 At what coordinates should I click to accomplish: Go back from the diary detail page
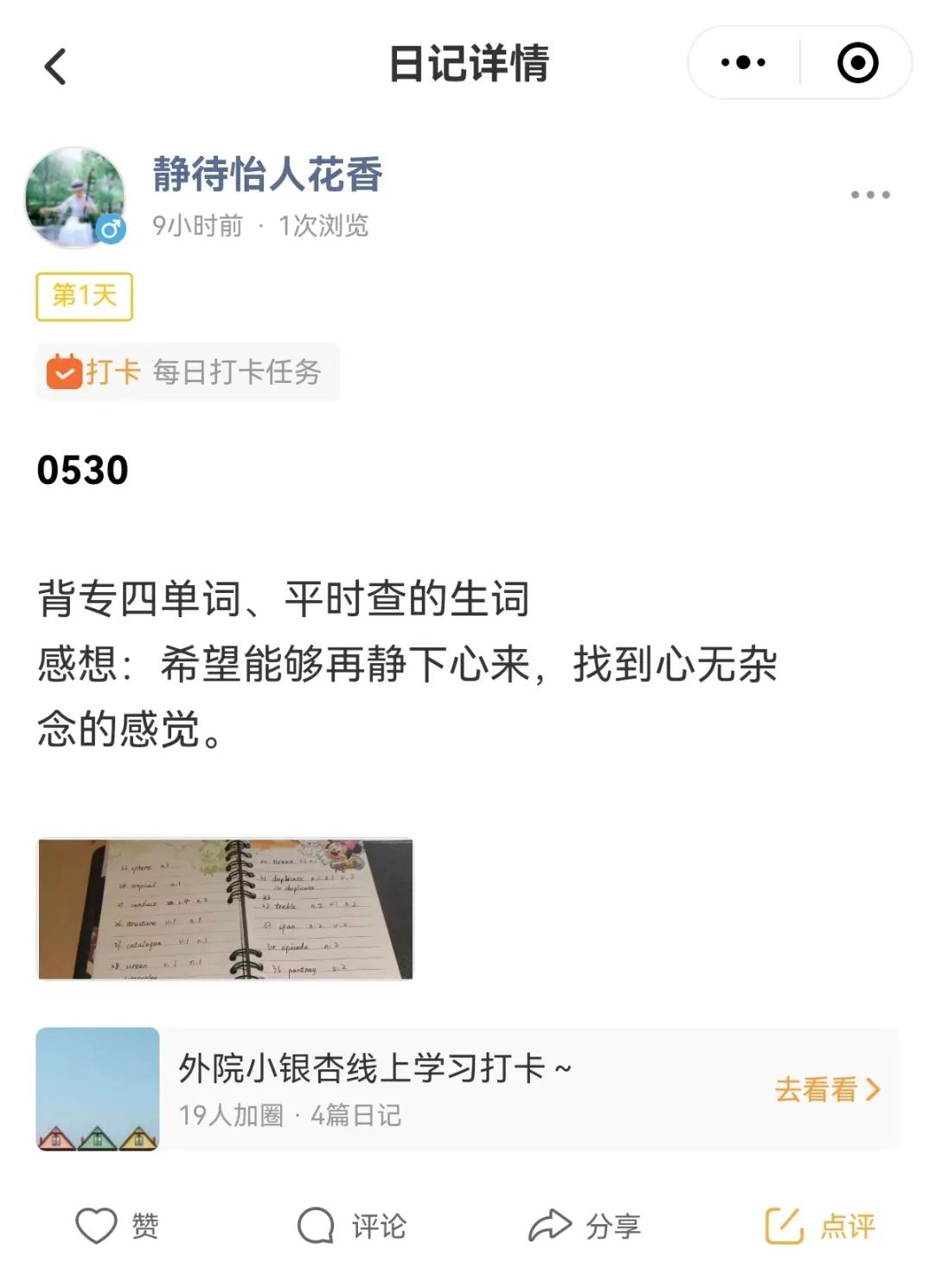coord(55,66)
